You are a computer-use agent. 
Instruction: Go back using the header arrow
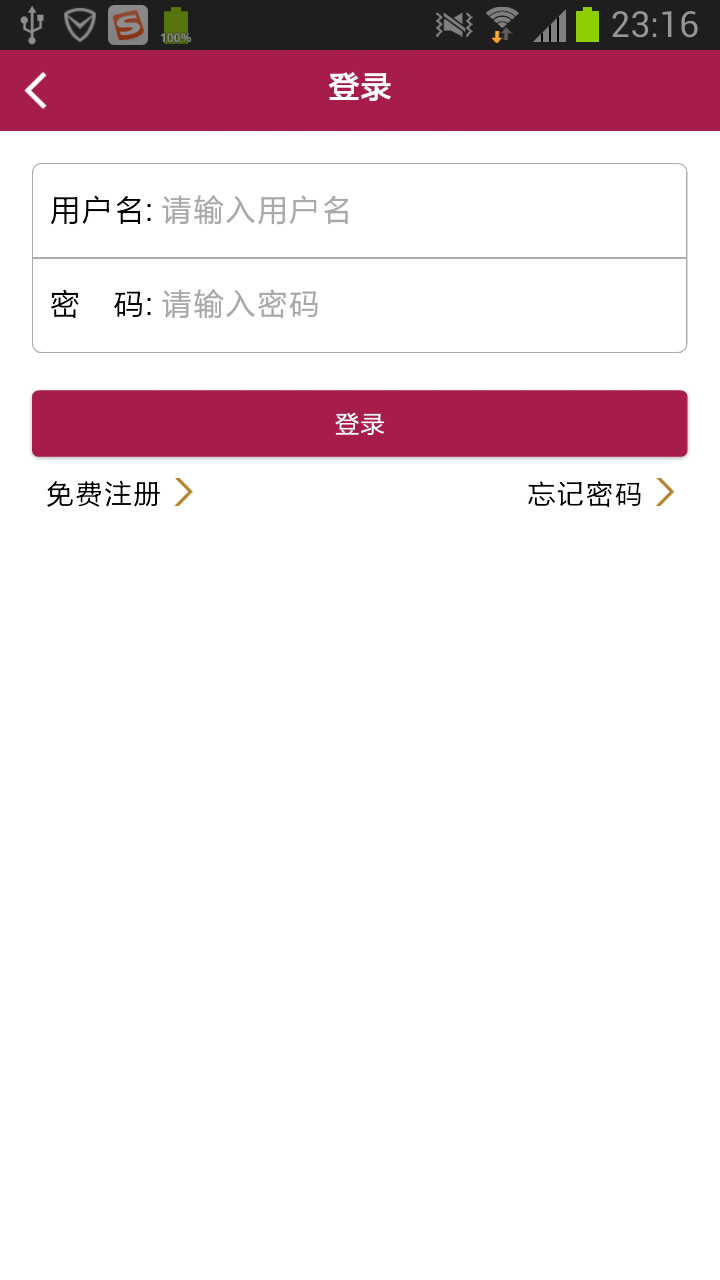coord(36,90)
